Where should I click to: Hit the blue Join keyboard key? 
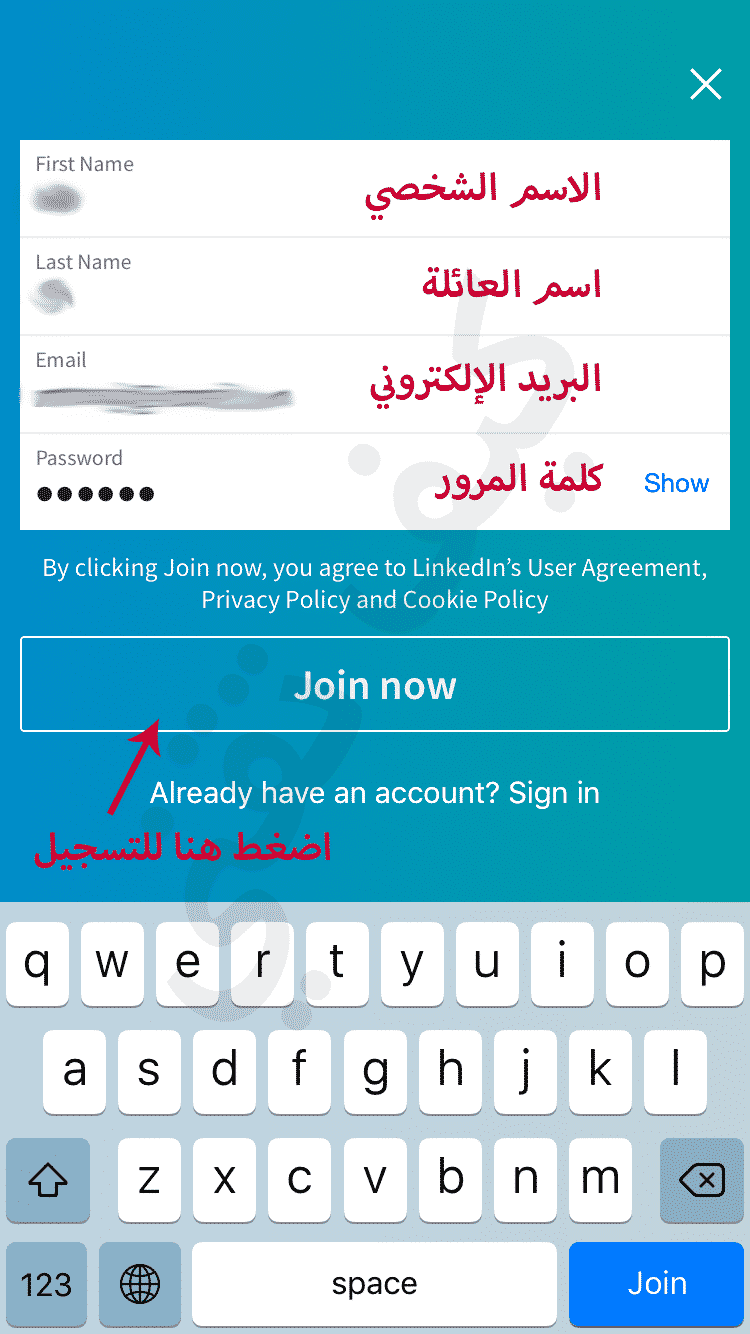tap(657, 1284)
